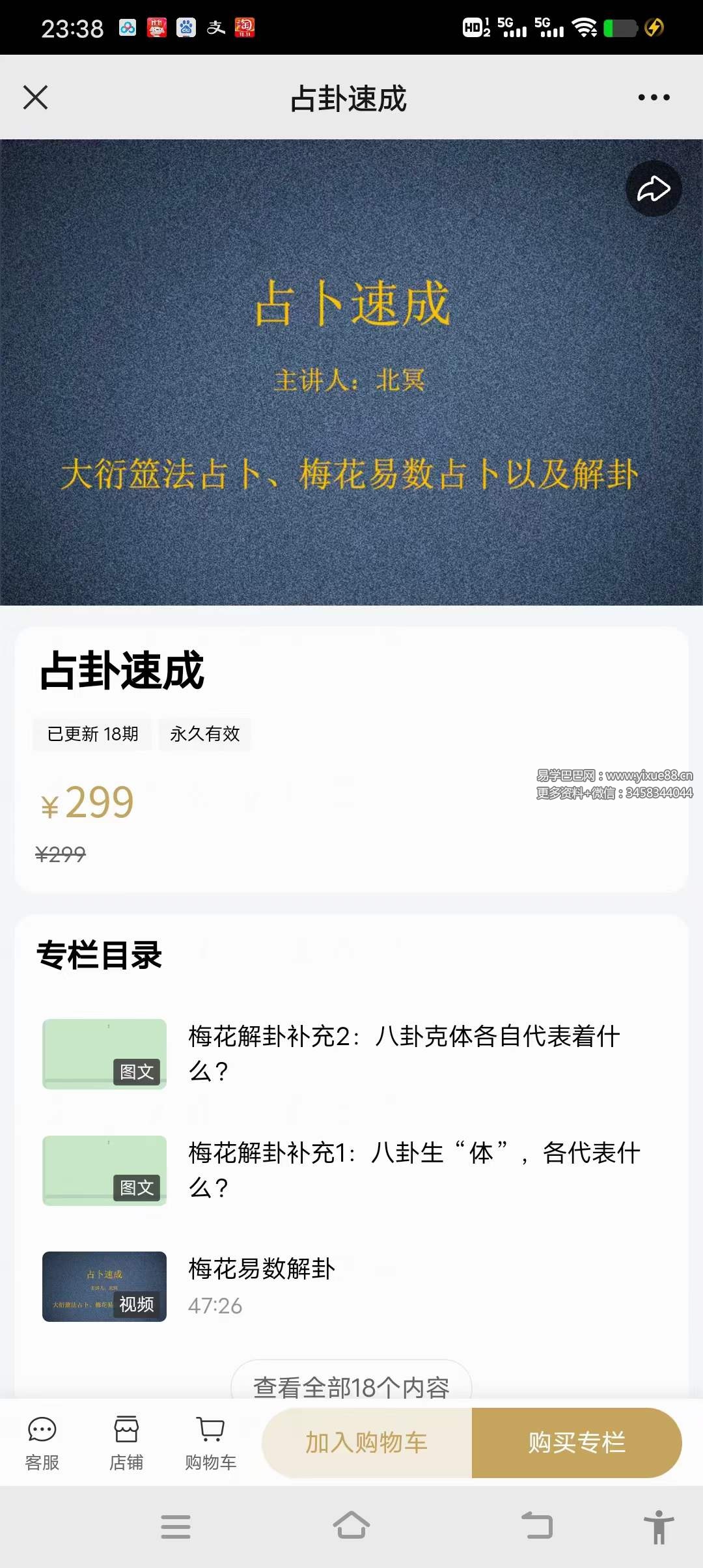This screenshot has height=1568, width=703.
Task: Tap the 购买专栏 button
Action: (576, 1442)
